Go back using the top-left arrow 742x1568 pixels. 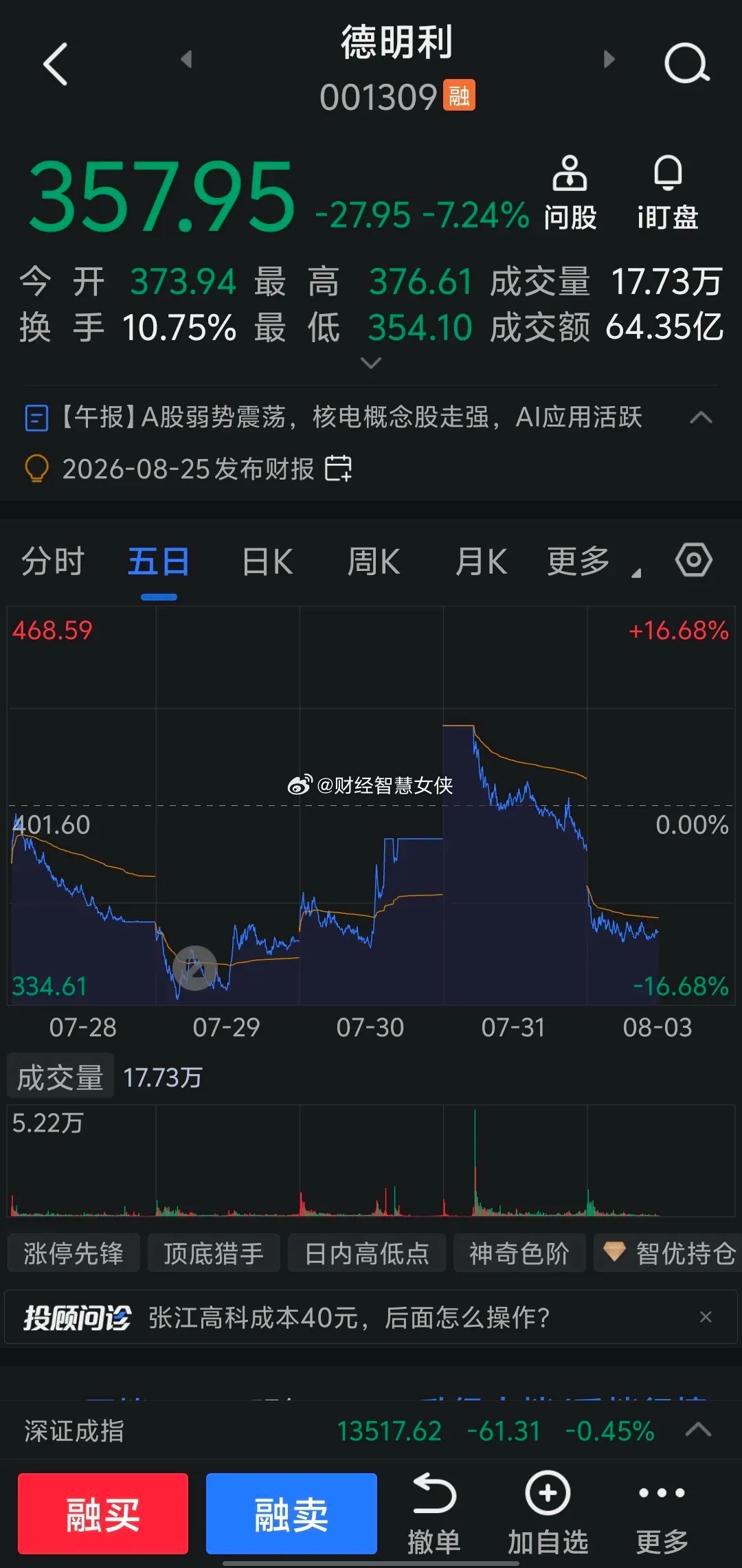(55, 63)
